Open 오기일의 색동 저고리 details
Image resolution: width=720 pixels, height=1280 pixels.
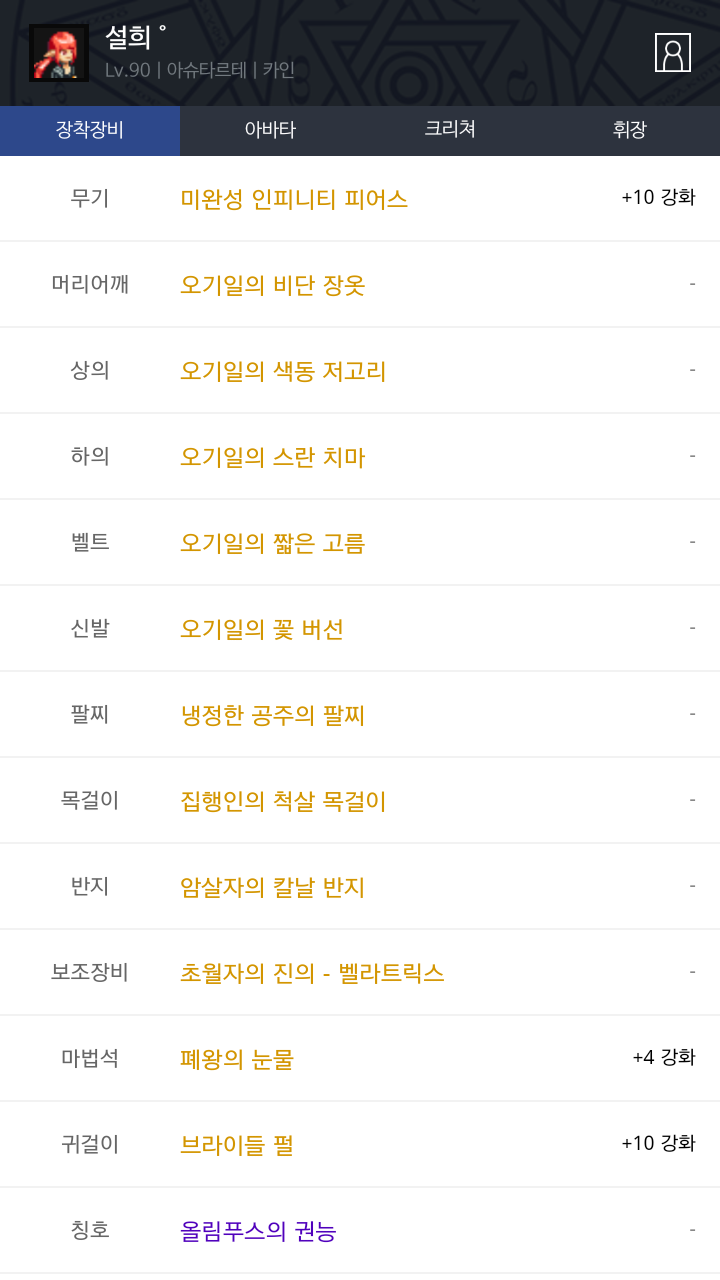click(x=283, y=371)
